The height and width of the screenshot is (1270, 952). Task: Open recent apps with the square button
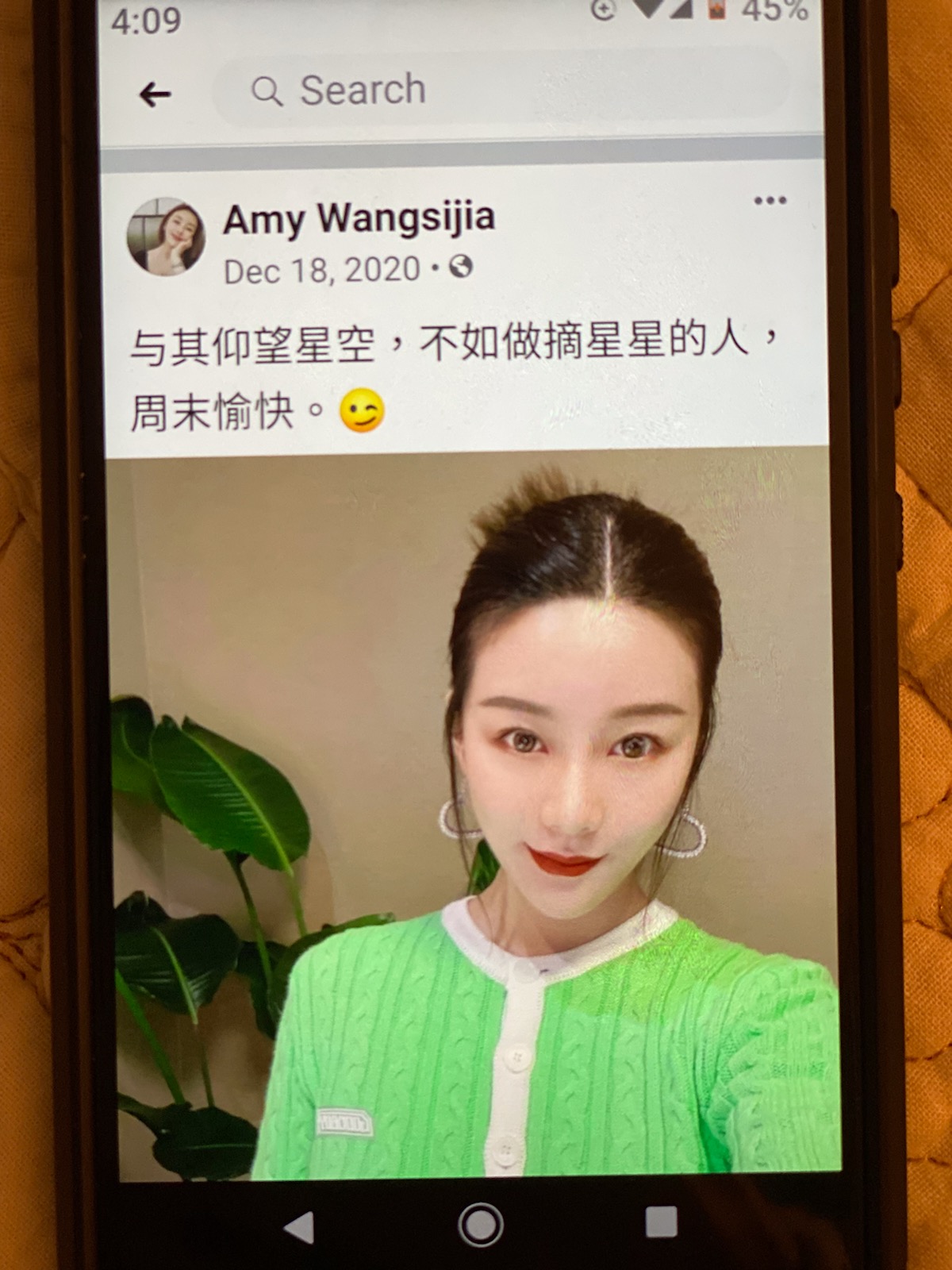point(661,1222)
